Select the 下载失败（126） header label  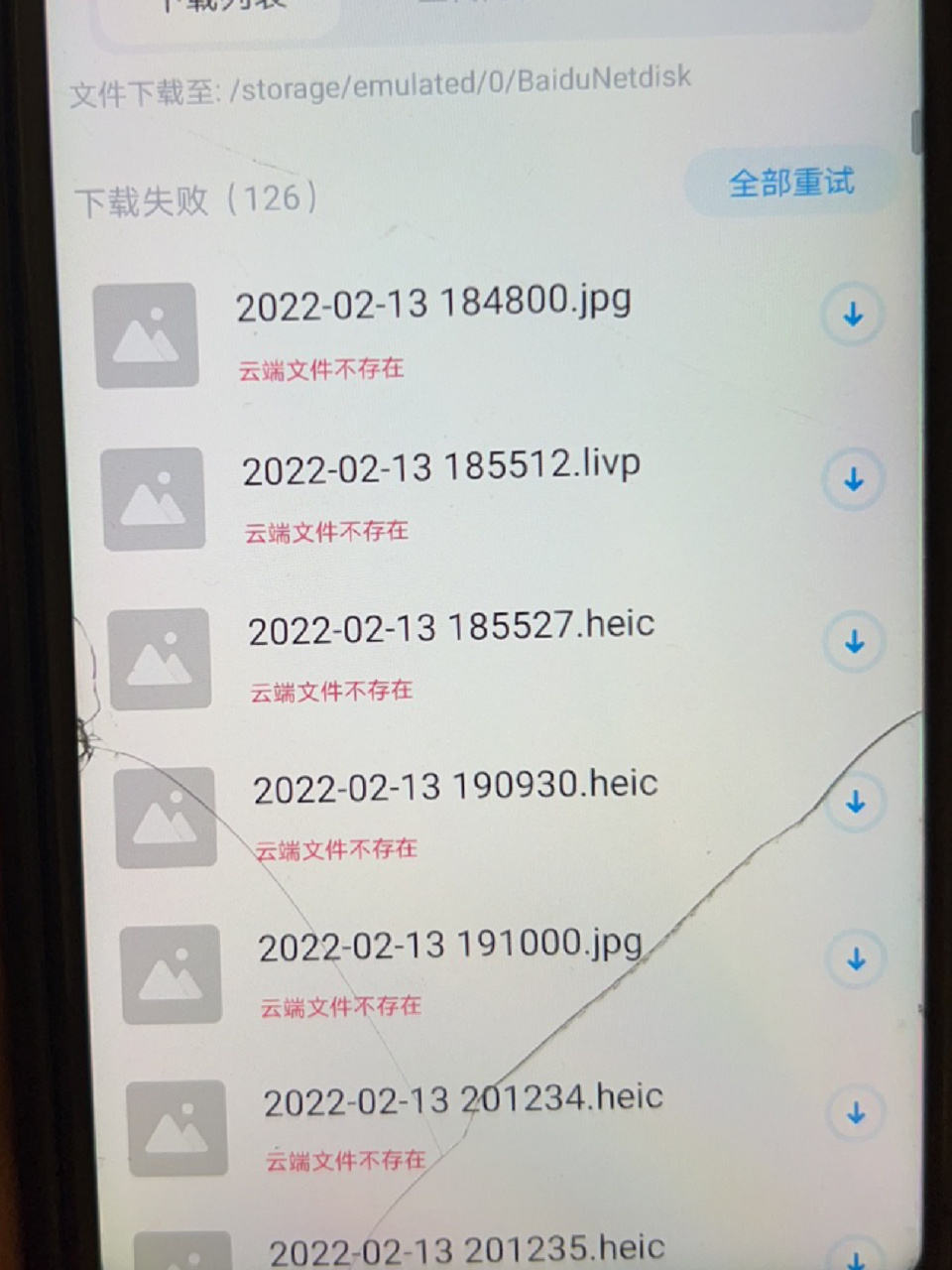click(x=196, y=197)
